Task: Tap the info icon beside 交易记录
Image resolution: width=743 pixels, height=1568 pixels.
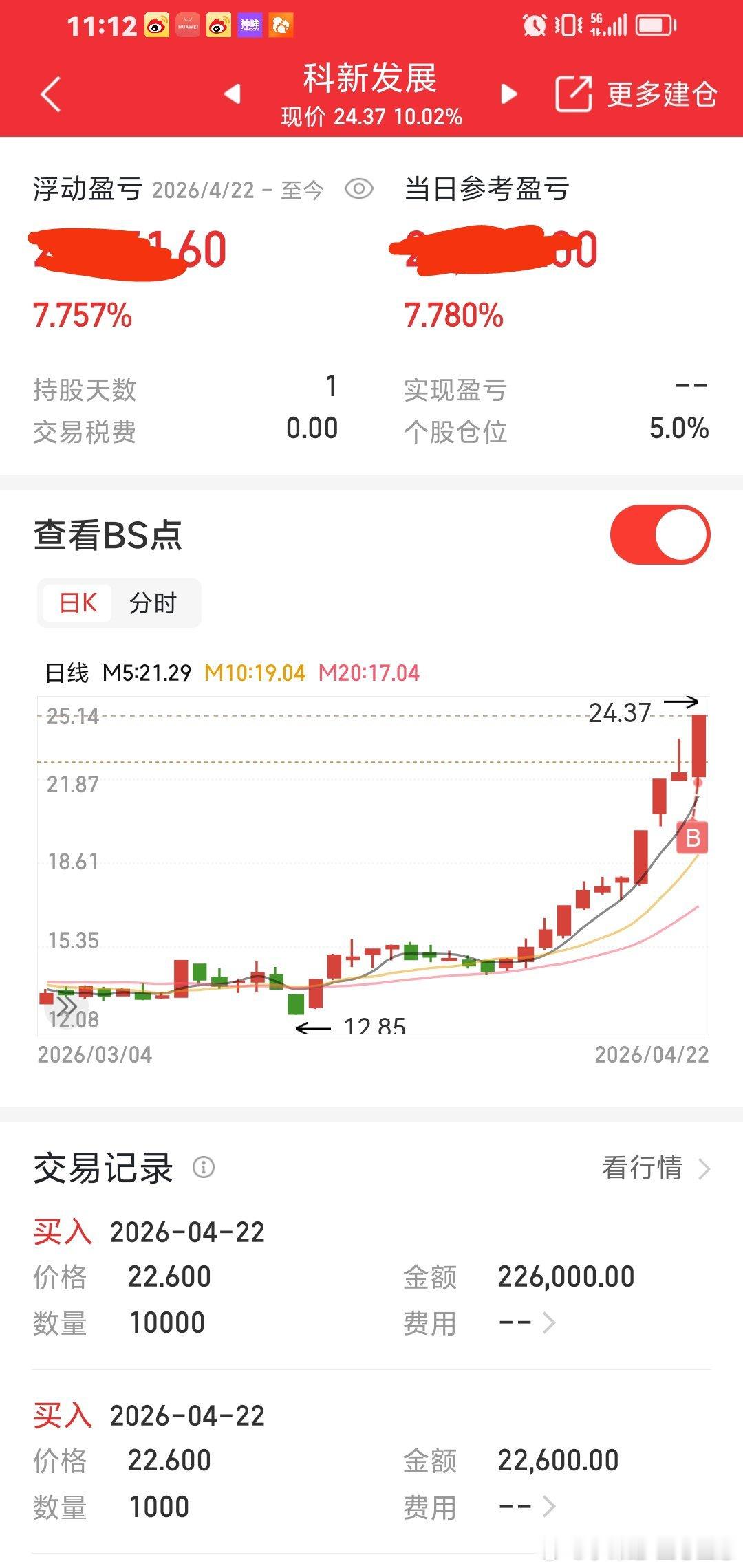Action: pos(203,1167)
